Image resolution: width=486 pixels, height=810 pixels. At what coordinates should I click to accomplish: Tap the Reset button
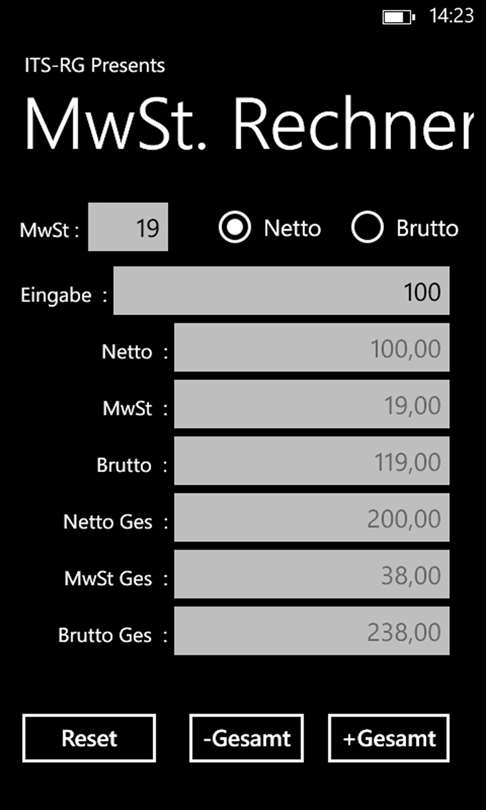(x=89, y=738)
